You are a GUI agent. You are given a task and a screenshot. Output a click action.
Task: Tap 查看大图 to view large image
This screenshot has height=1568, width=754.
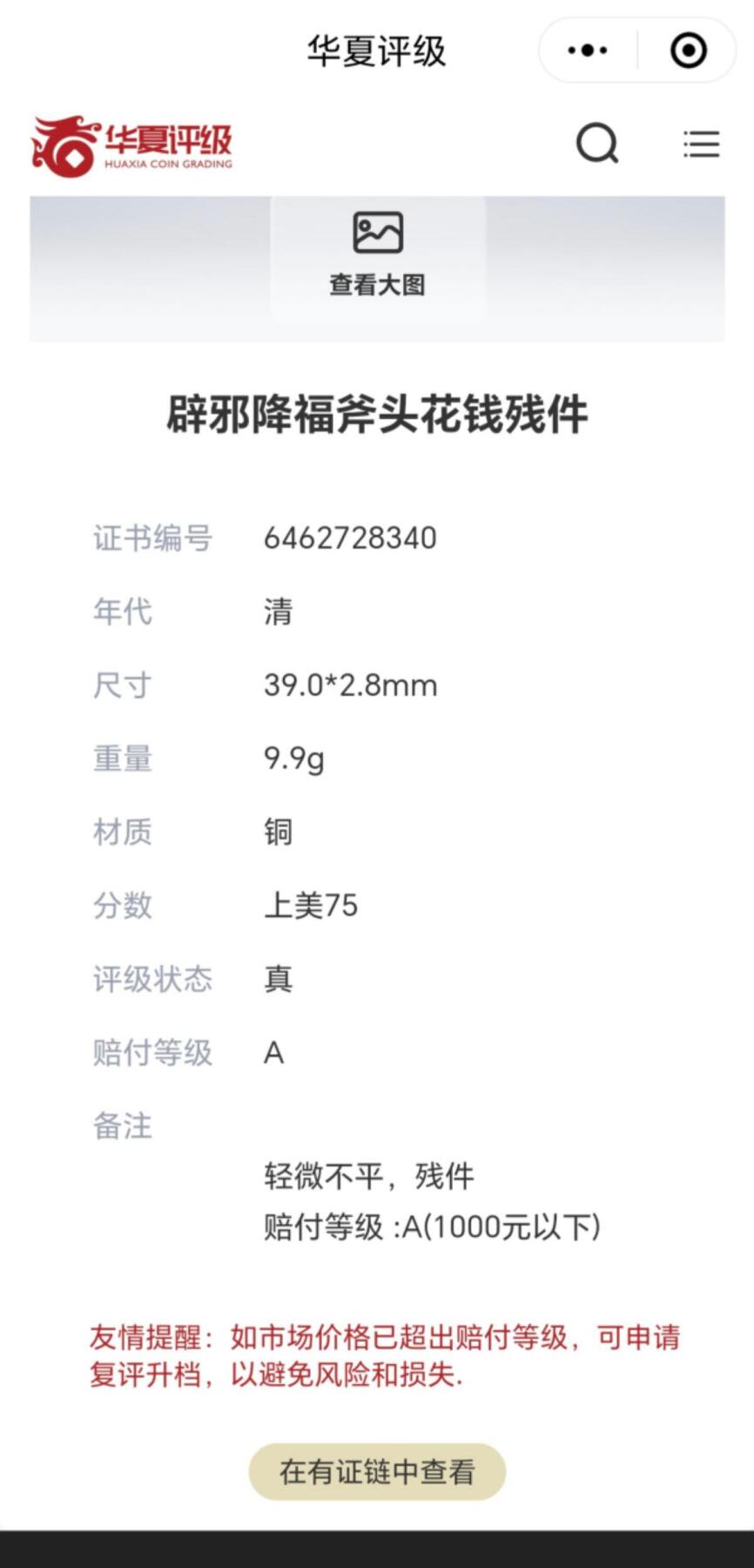click(377, 254)
